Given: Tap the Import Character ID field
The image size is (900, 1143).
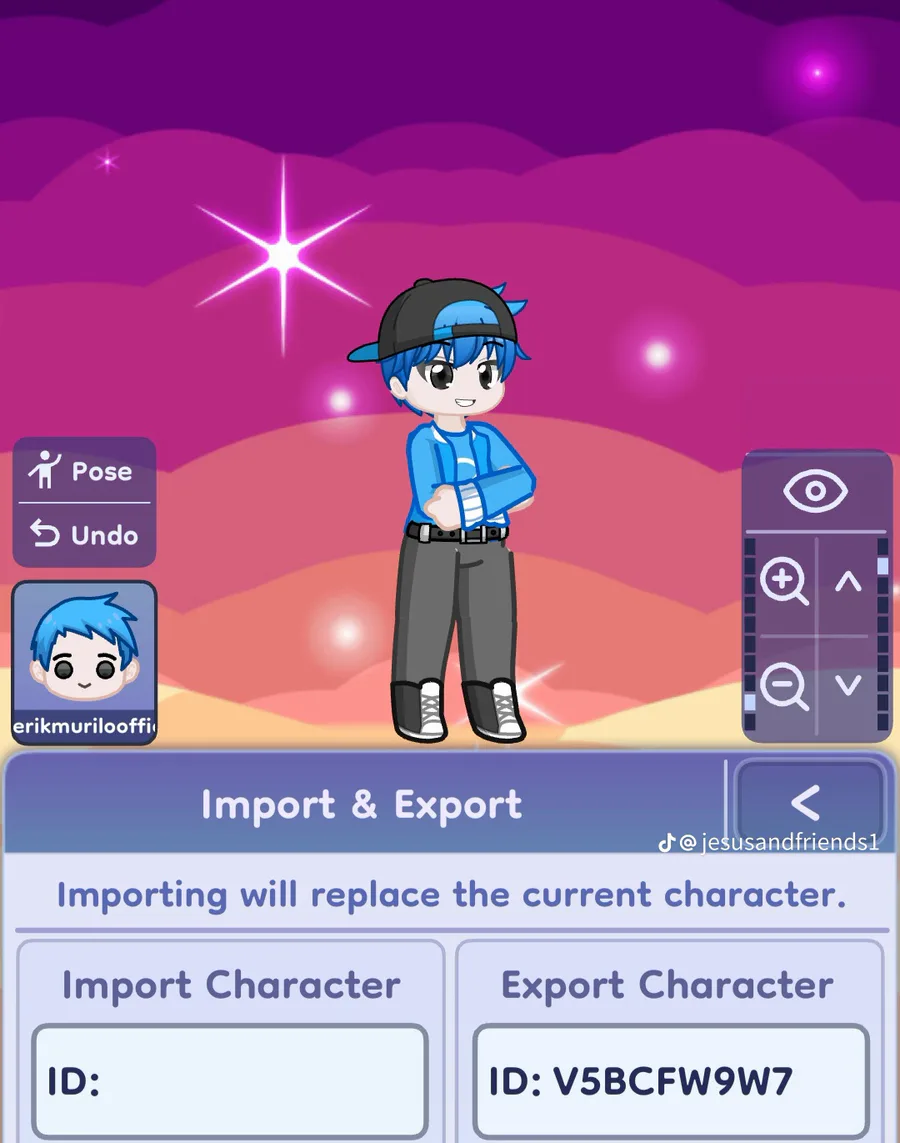Looking at the screenshot, I should coord(230,1081).
